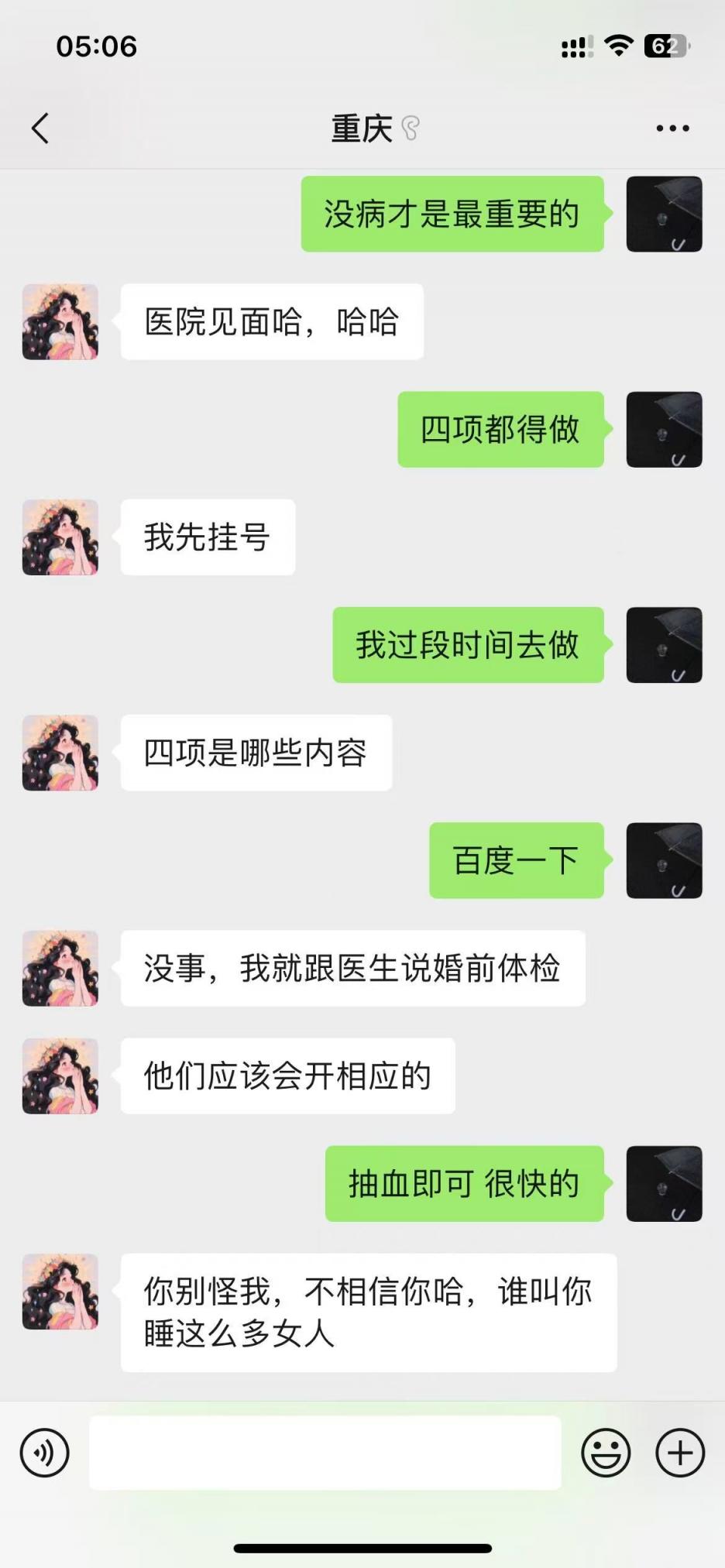Switch to voice message input

(45, 1453)
